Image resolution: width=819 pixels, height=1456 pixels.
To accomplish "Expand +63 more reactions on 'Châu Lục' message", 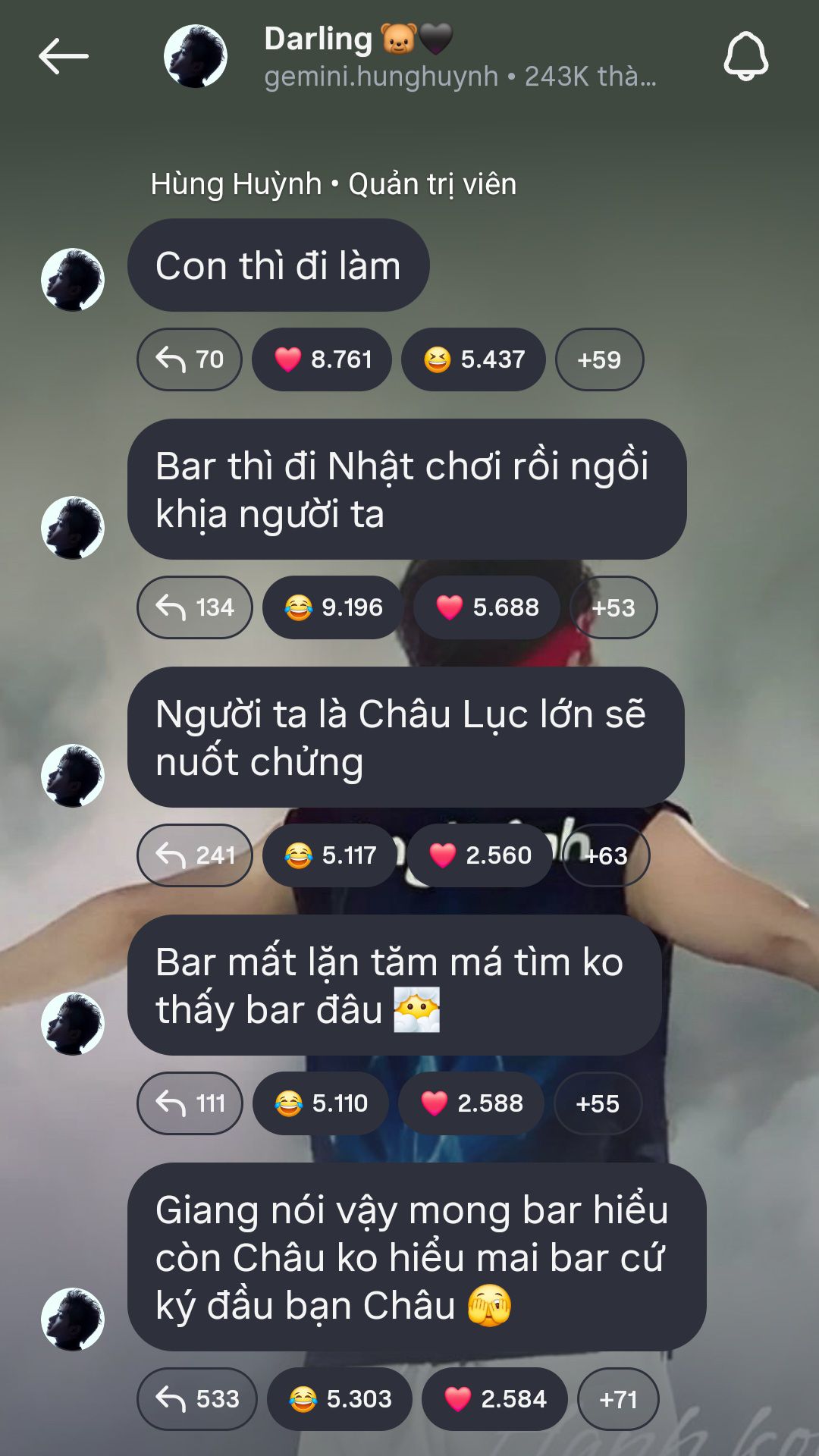I will tap(606, 855).
